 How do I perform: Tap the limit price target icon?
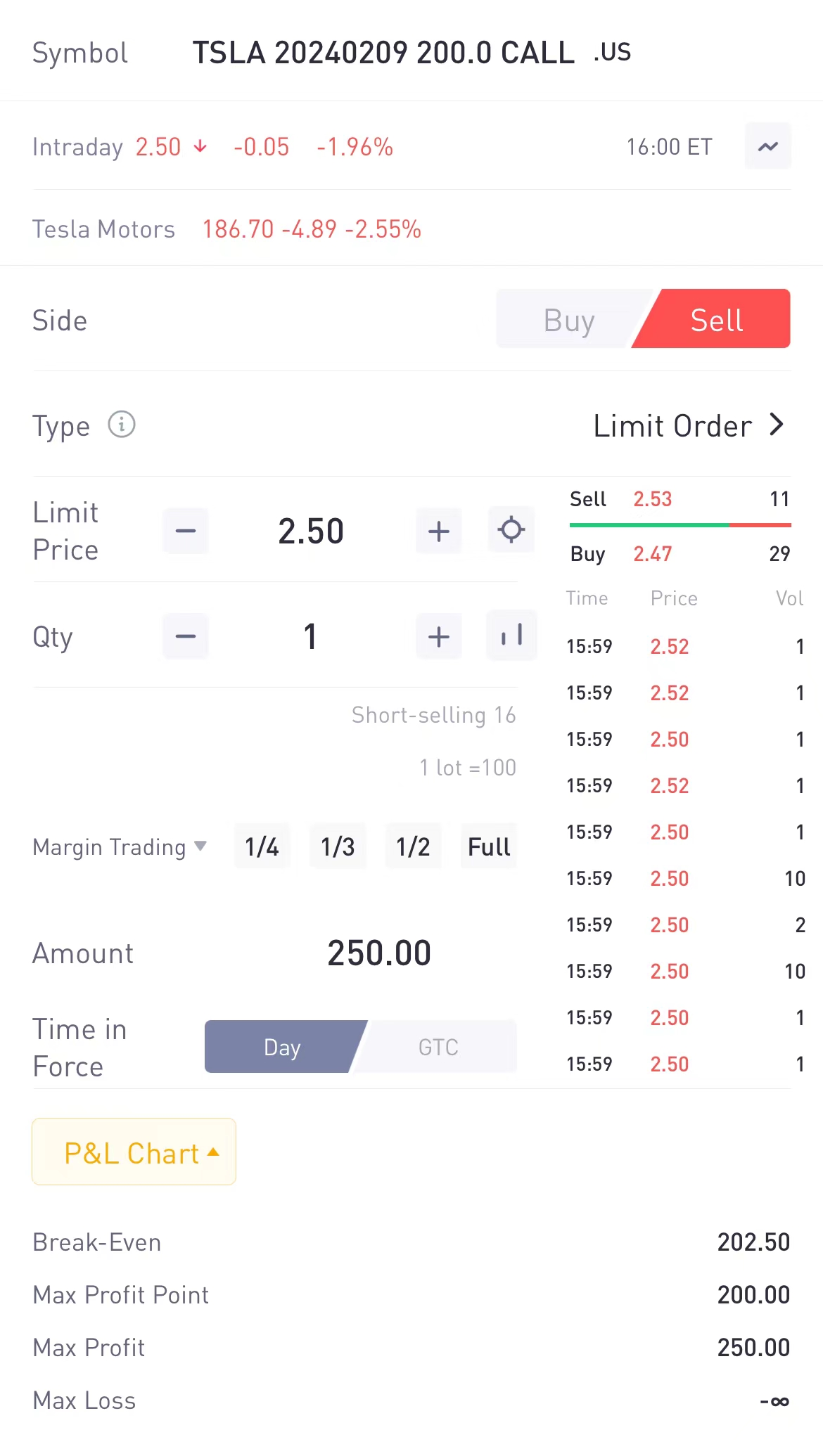pos(511,529)
